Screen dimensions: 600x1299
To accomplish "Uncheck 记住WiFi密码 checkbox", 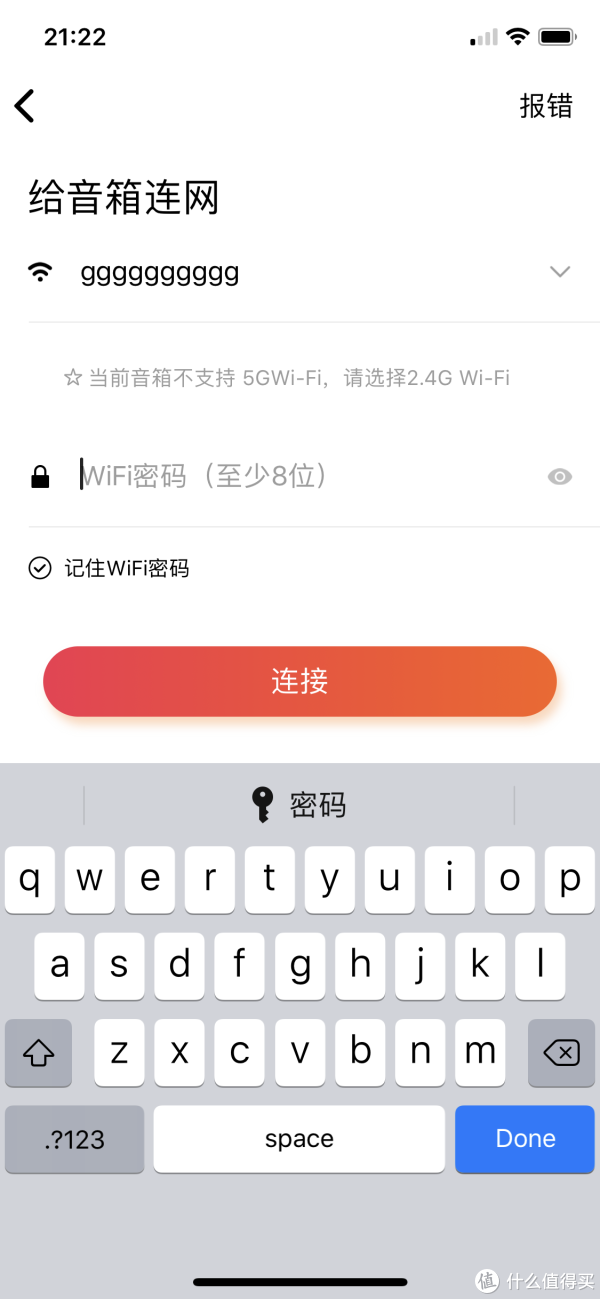I will pos(39,568).
